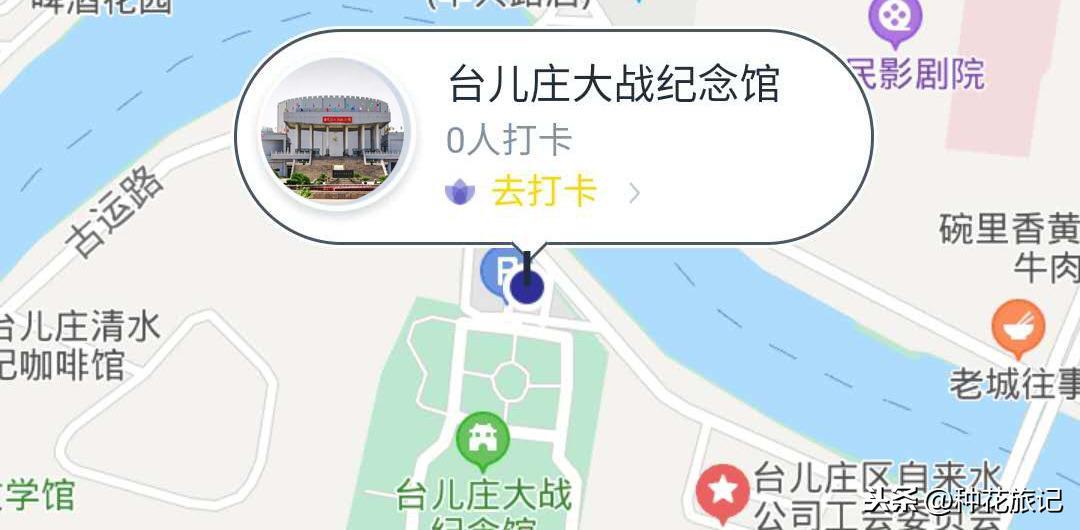1080x530 pixels.
Task: Tap the green 台儿庄大战纪念馆 landmark marker
Action: pyautogui.click(x=483, y=439)
